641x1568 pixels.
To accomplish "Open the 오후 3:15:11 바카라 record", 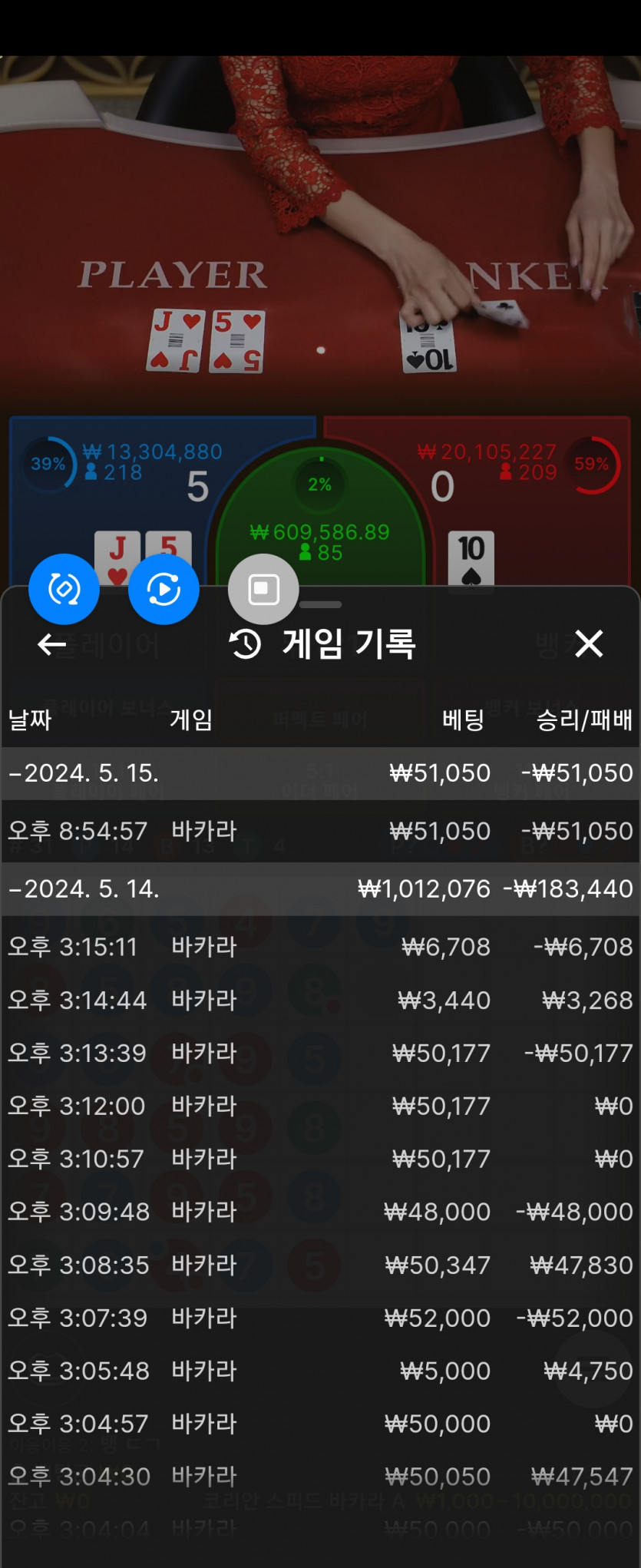I will click(x=320, y=947).
